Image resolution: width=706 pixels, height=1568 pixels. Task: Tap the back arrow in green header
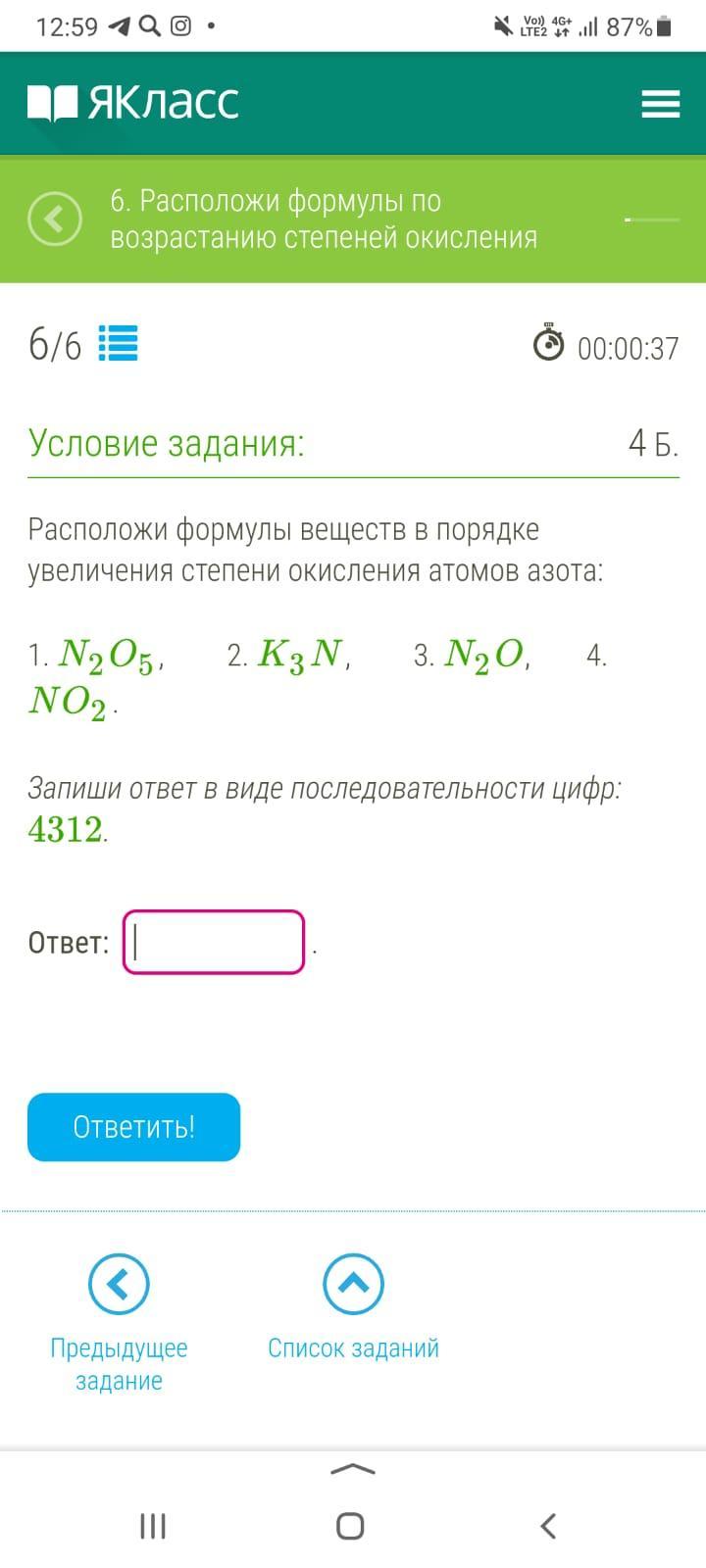(x=55, y=219)
